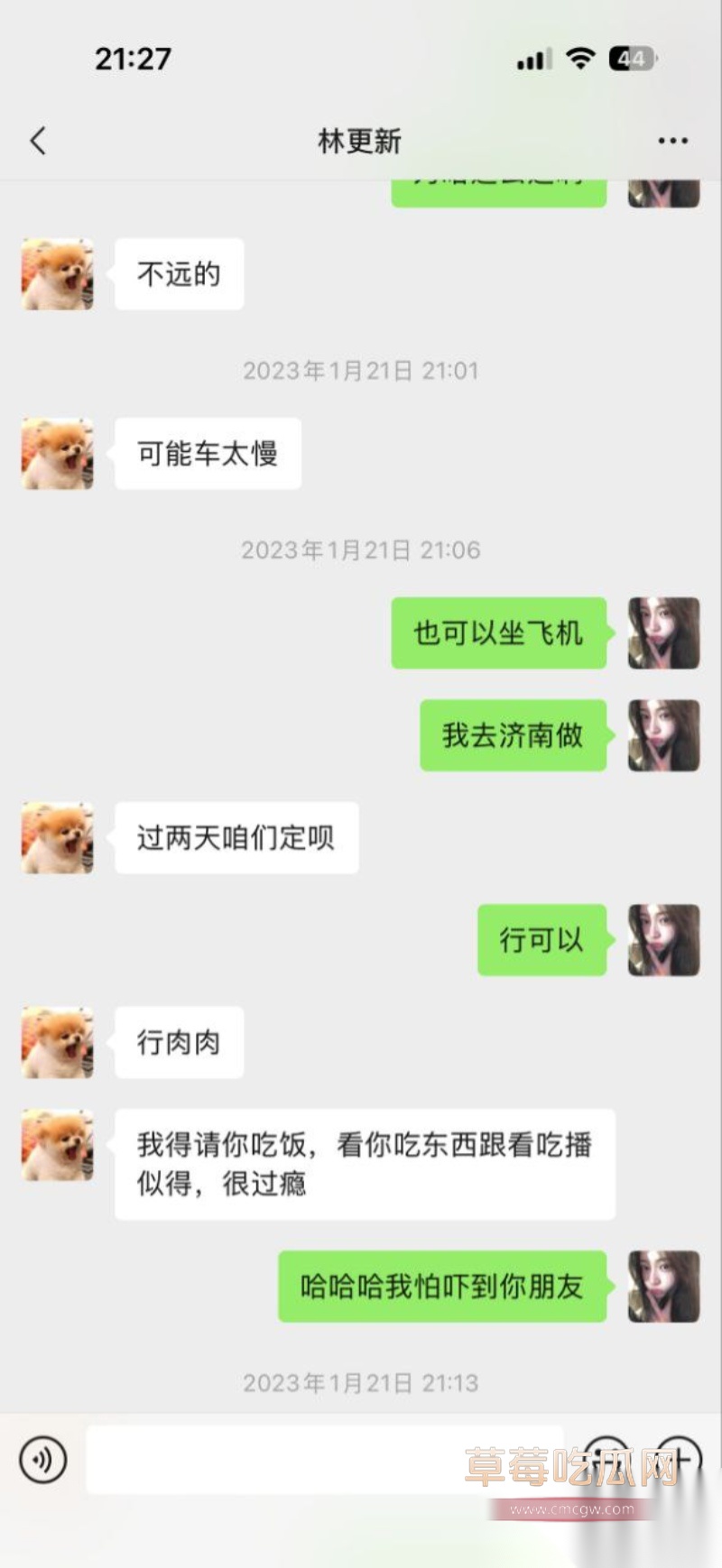View the dog avatar contact profile
This screenshot has width=722, height=1568.
coord(56,274)
